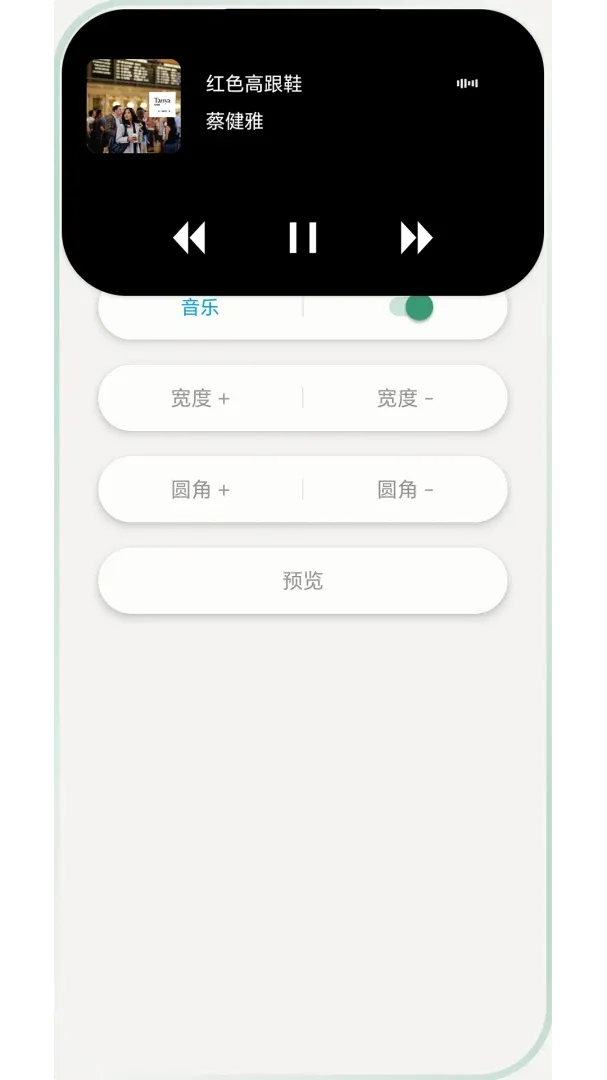Skip to the next track
The width and height of the screenshot is (607, 1080).
click(416, 238)
